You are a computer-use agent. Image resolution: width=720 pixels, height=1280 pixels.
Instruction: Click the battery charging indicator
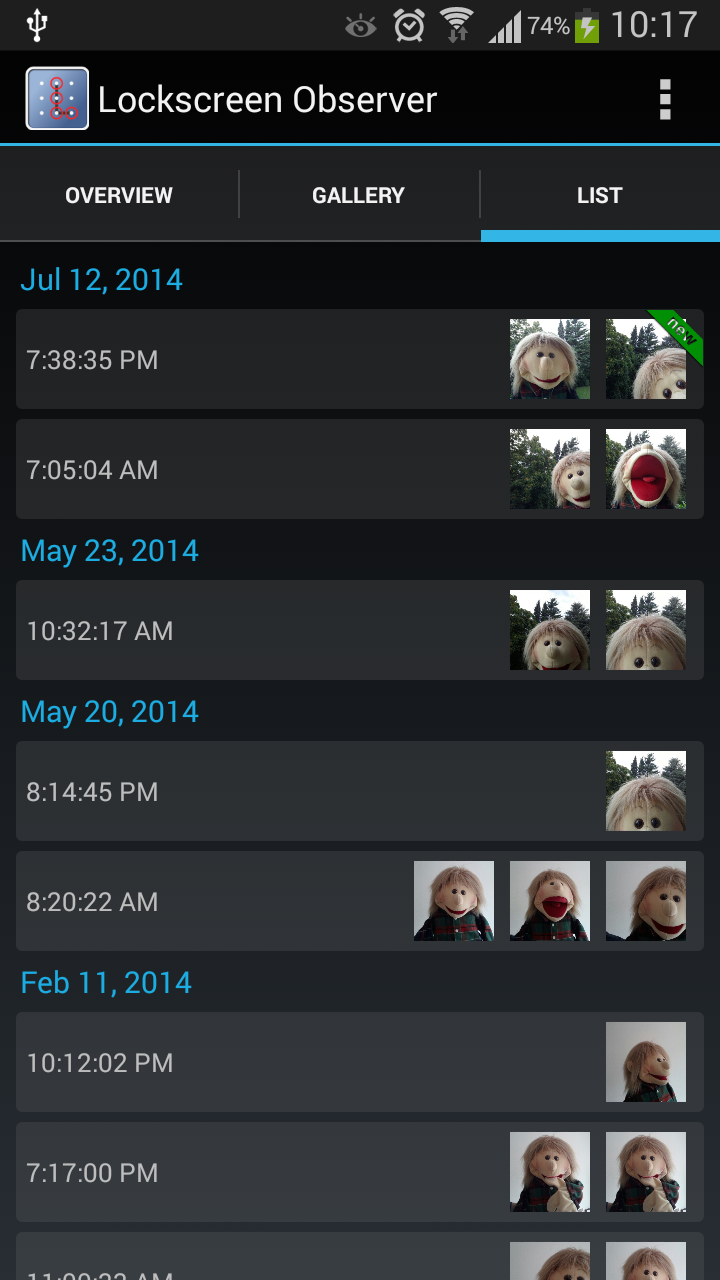click(587, 25)
